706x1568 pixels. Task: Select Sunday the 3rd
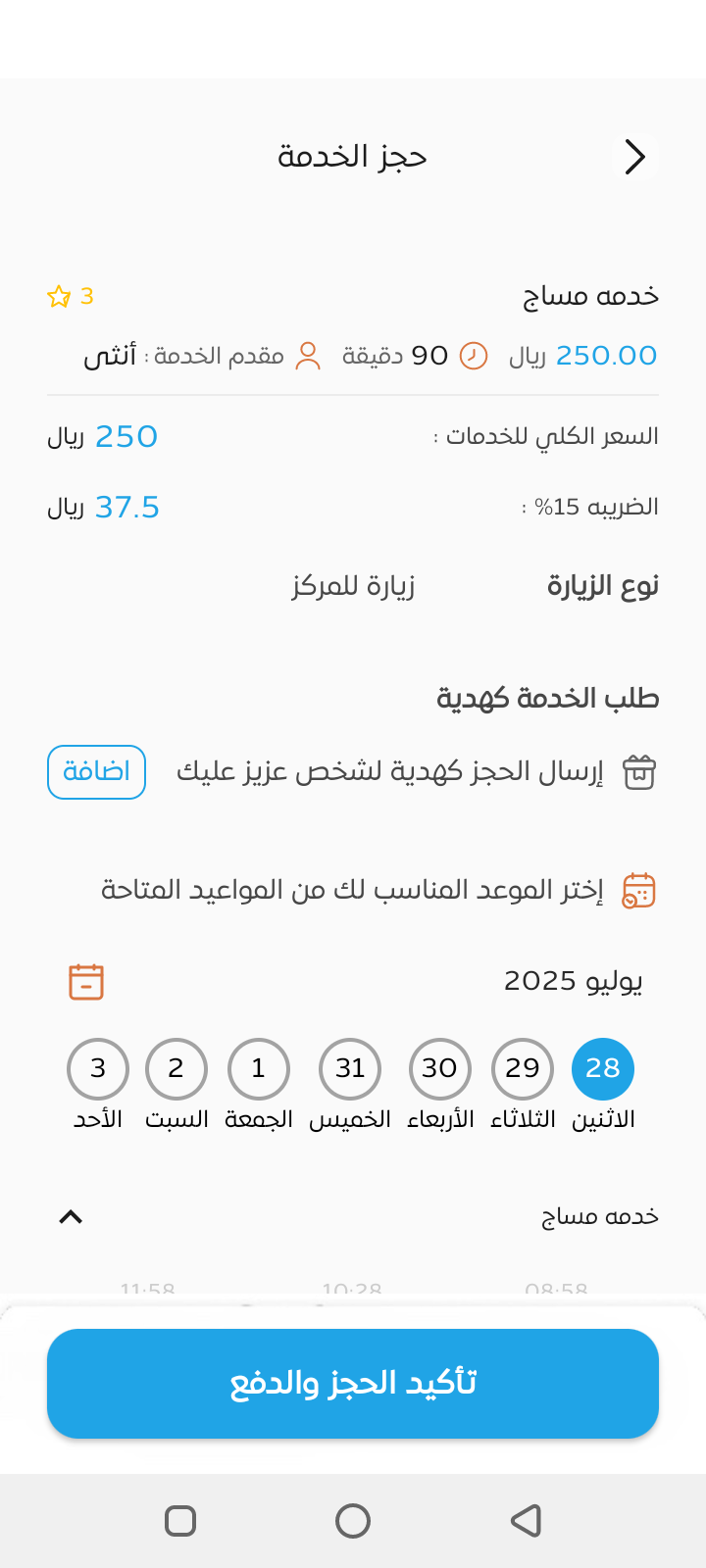[x=98, y=1069]
